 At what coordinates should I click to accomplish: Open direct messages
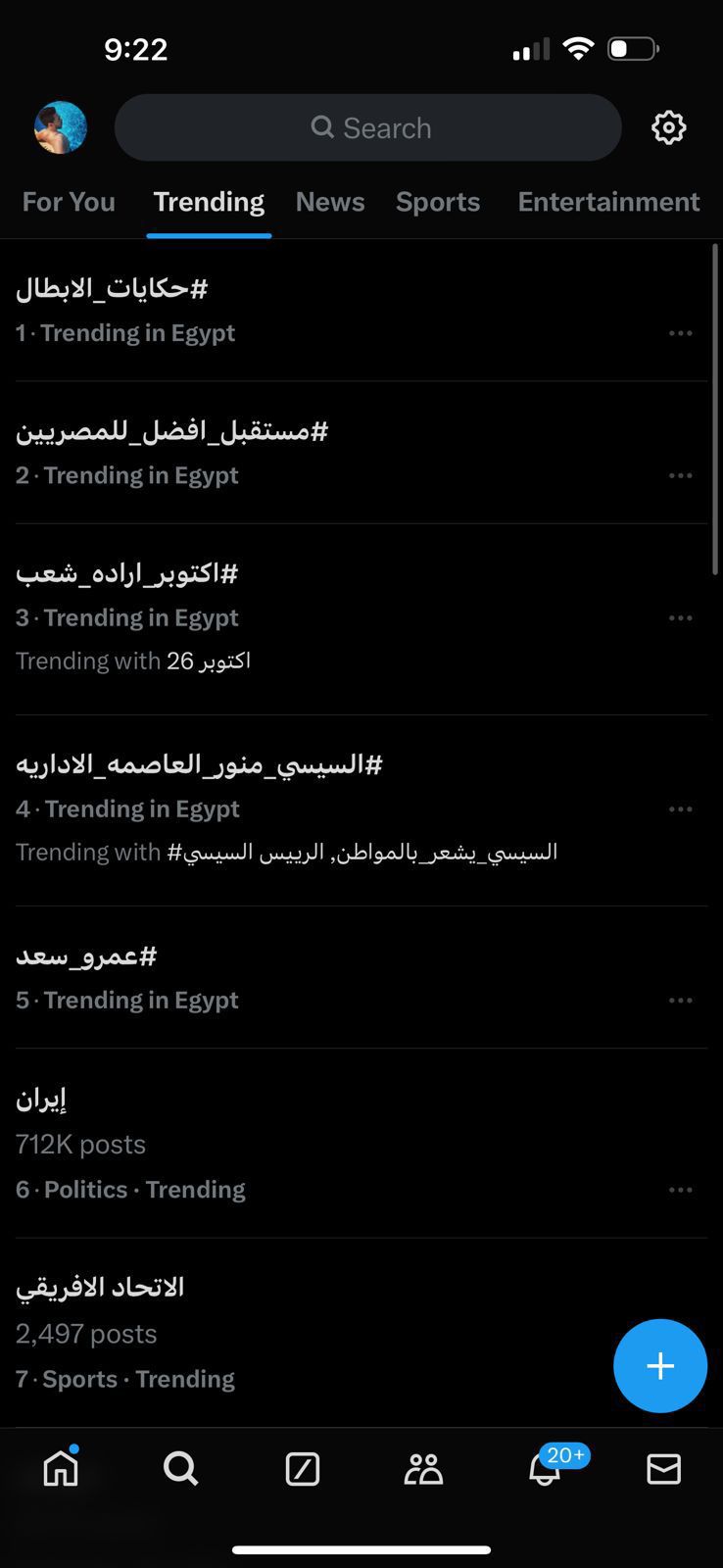[x=663, y=1469]
